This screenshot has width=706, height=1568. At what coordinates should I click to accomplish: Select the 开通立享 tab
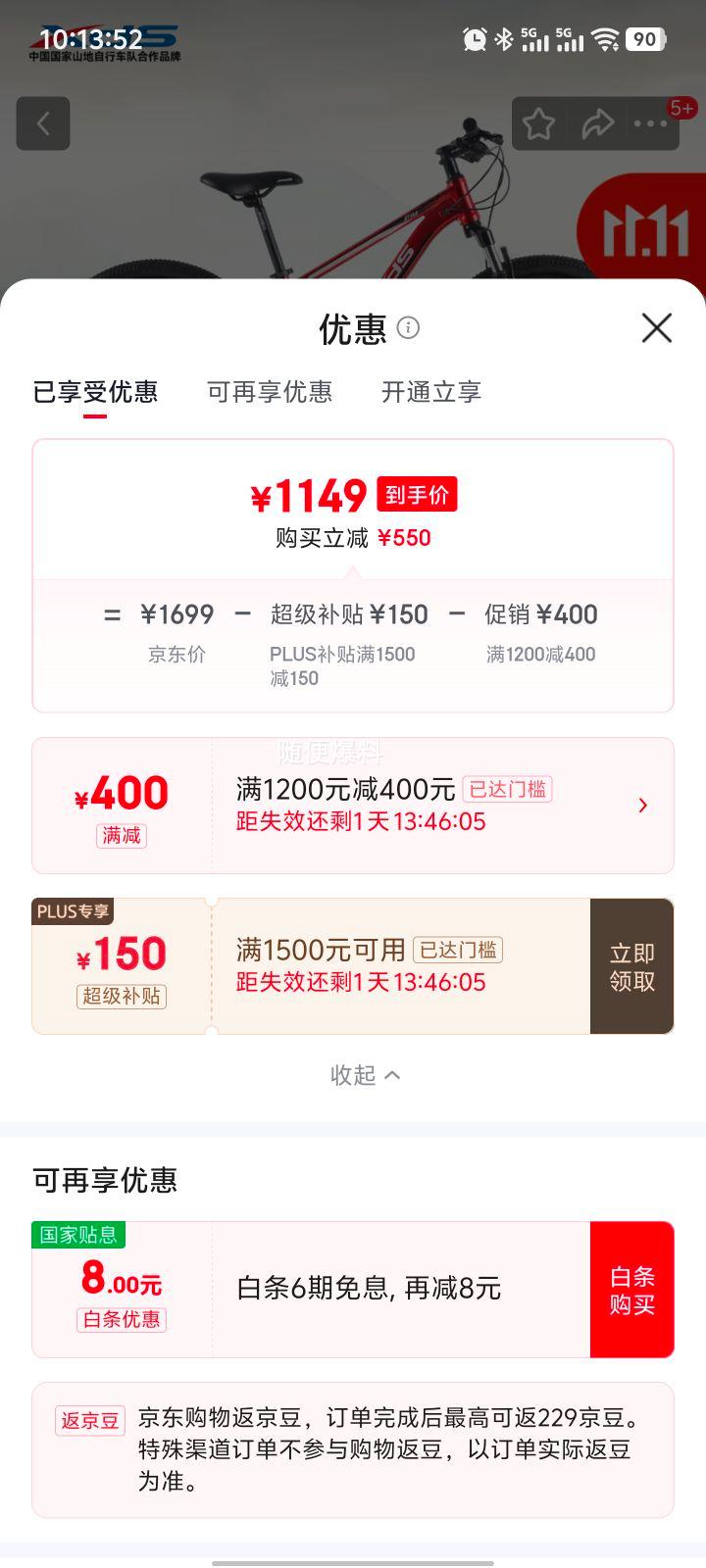point(430,392)
